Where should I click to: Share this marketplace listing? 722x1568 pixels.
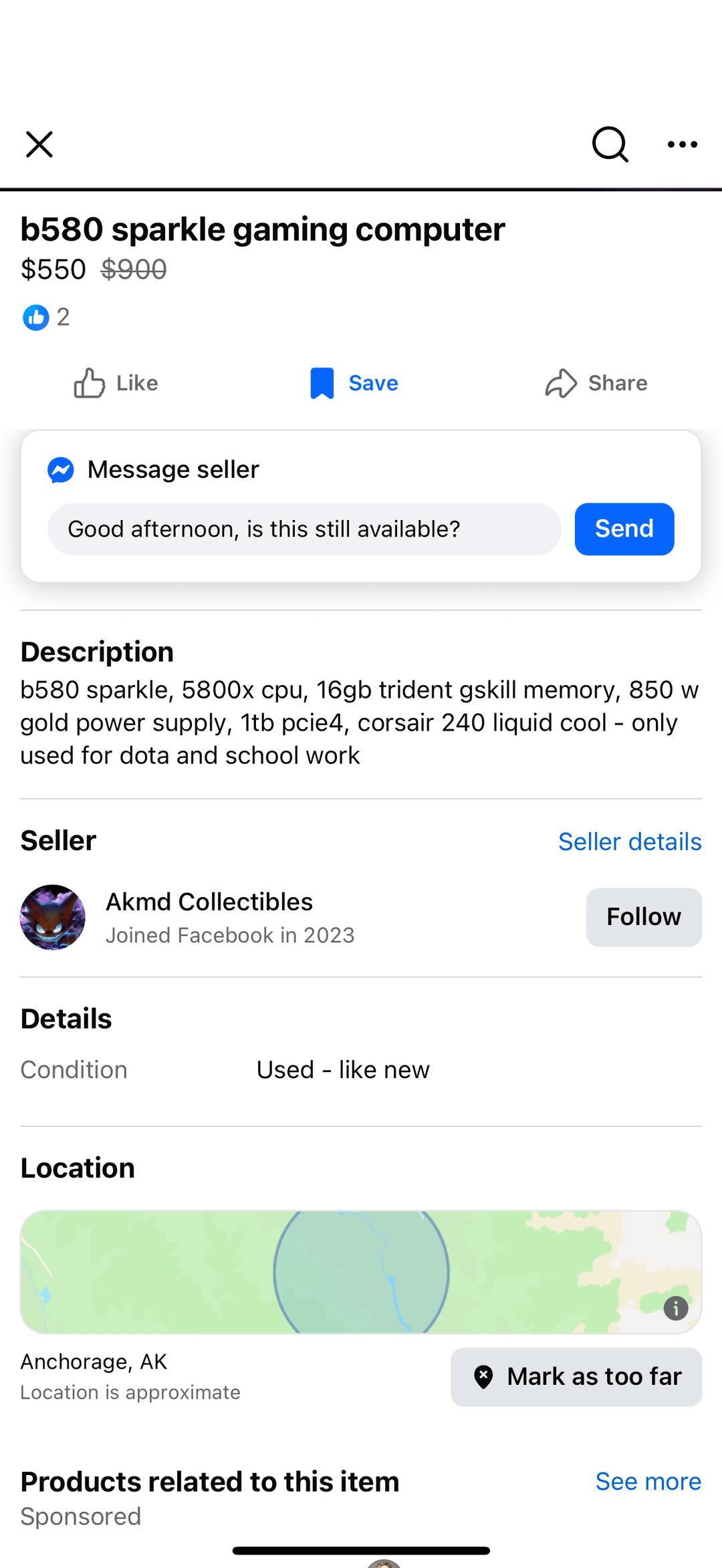596,383
